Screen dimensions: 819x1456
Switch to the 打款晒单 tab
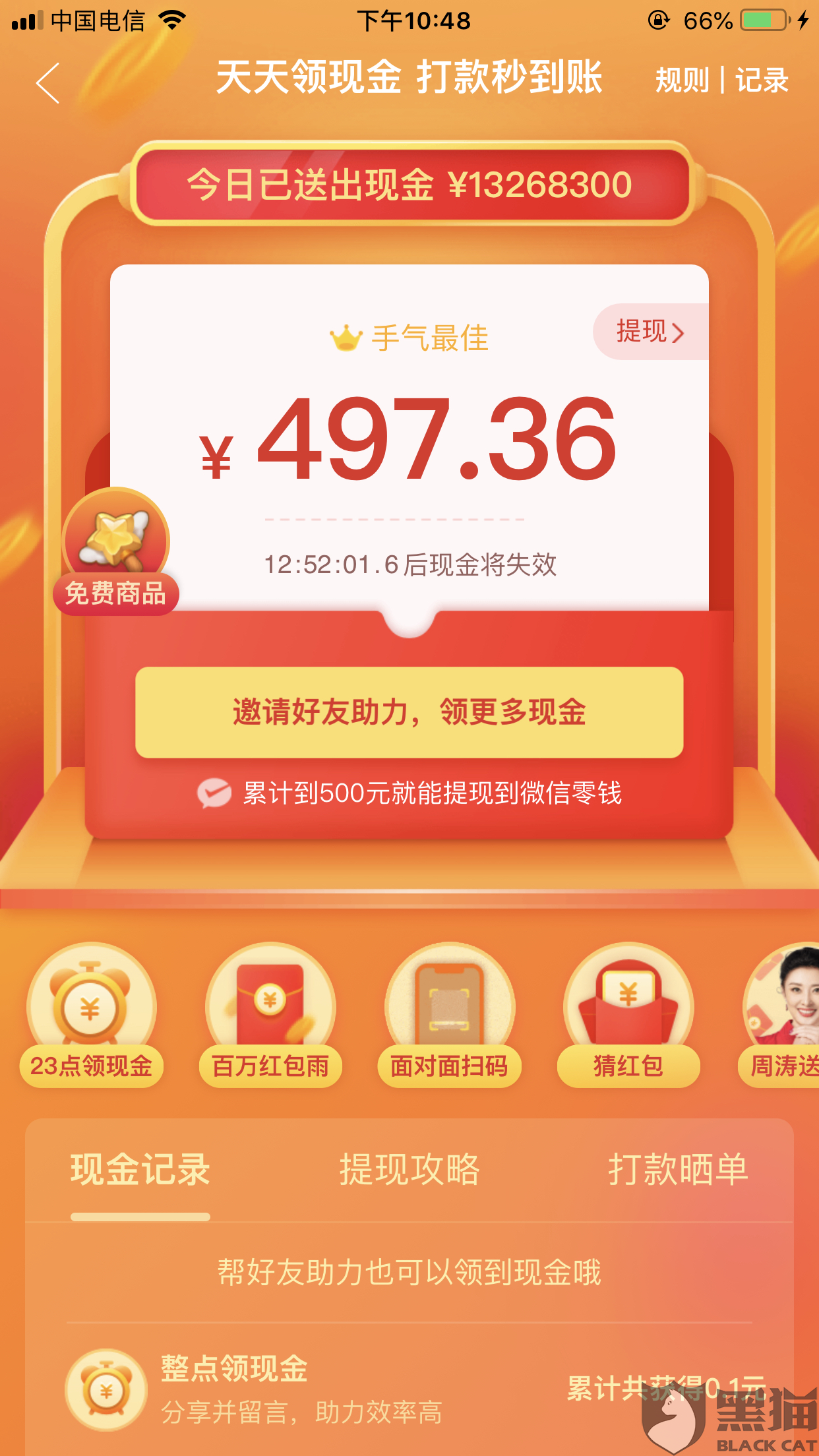678,1170
